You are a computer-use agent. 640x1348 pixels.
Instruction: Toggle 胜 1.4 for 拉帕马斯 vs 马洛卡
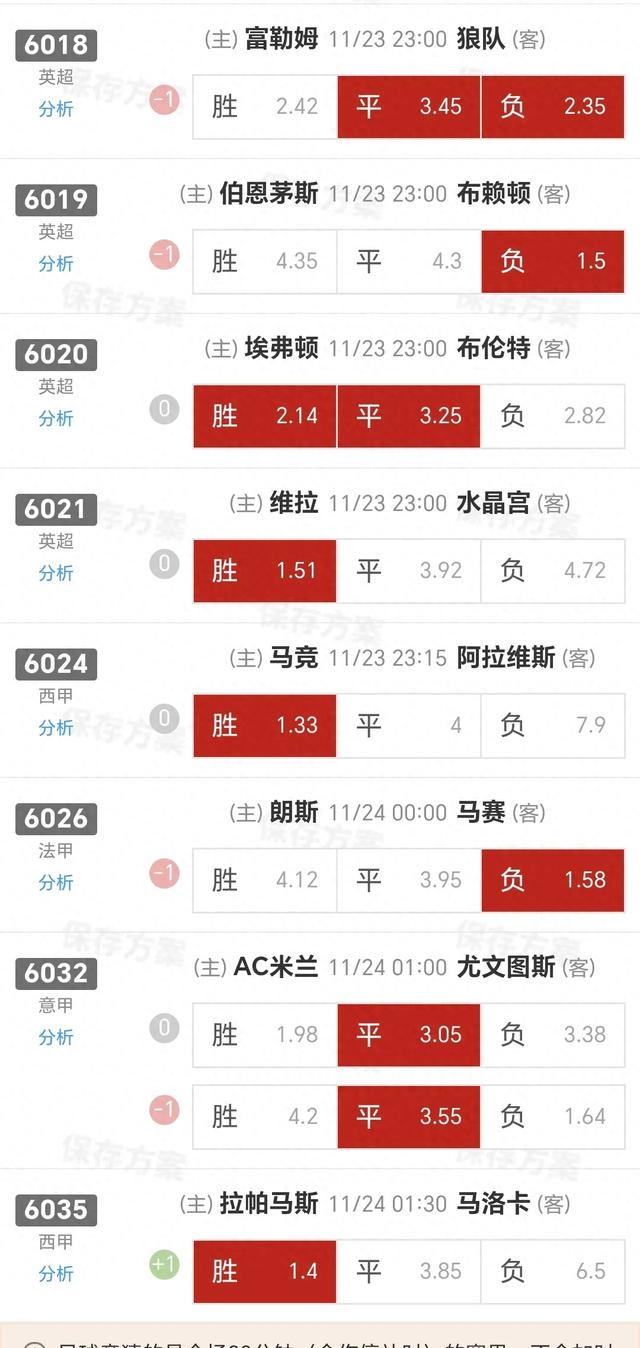tap(264, 1271)
